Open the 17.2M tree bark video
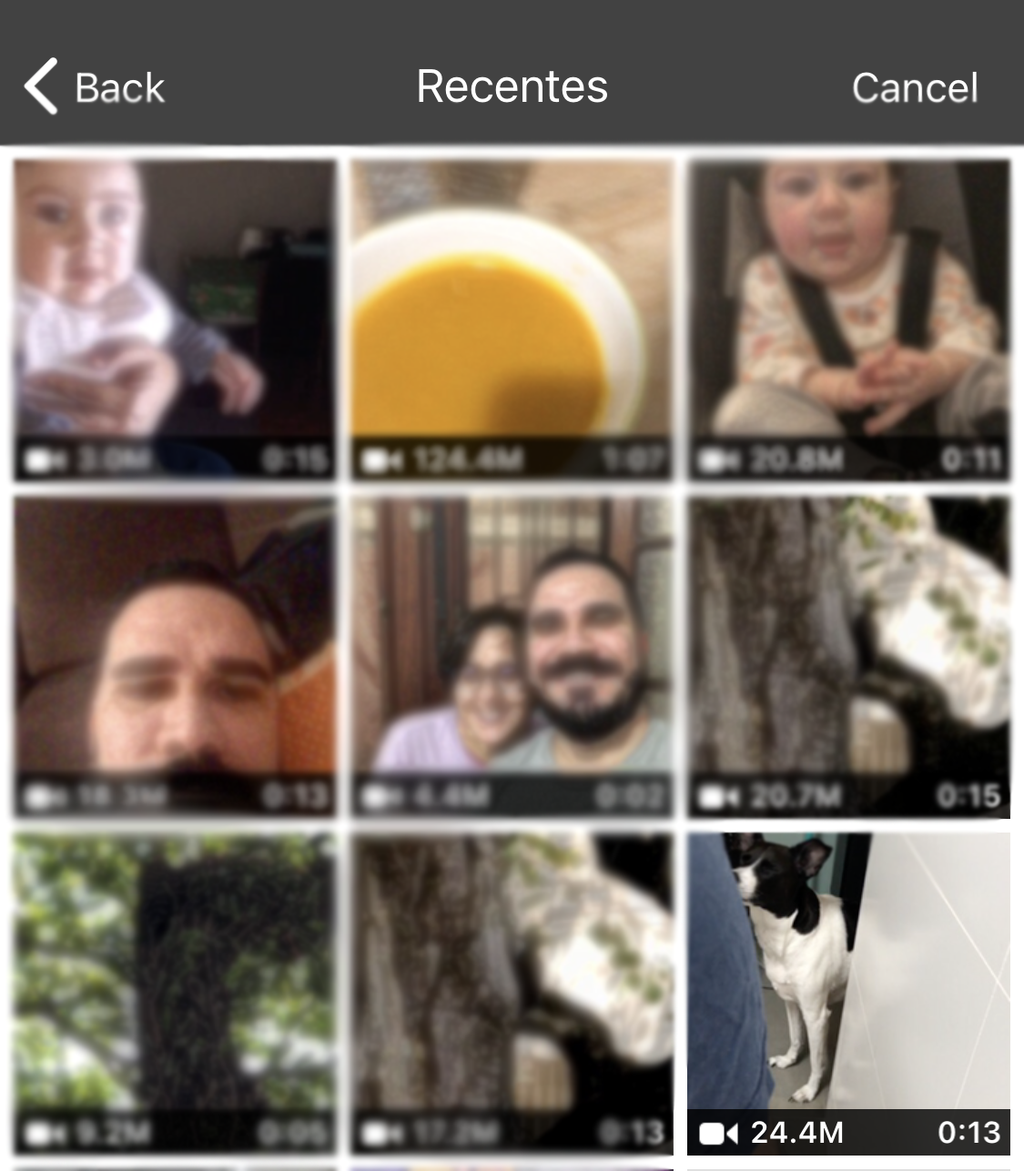This screenshot has width=1024, height=1171. pyautogui.click(x=511, y=990)
